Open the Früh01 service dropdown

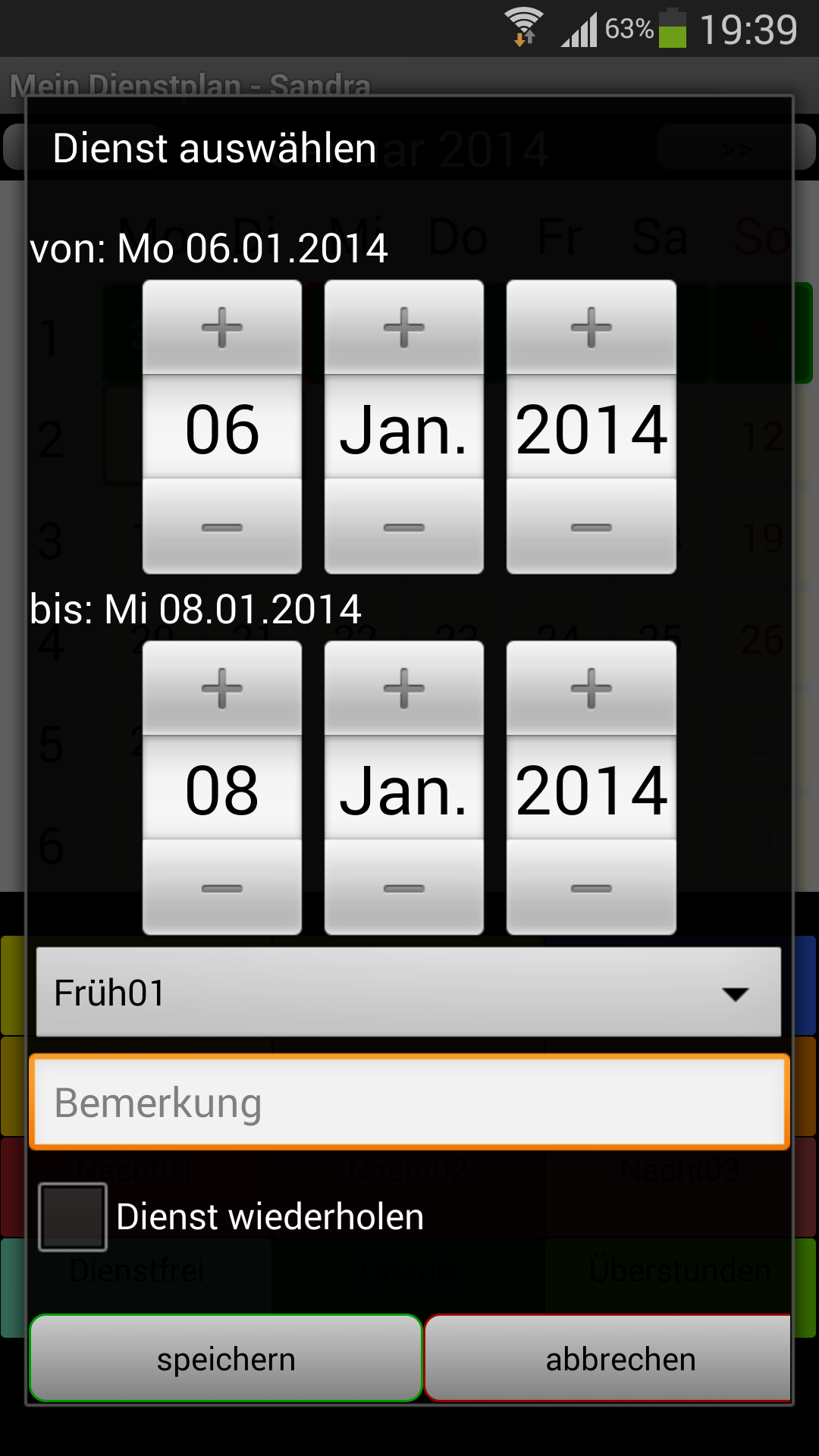pyautogui.click(x=408, y=992)
